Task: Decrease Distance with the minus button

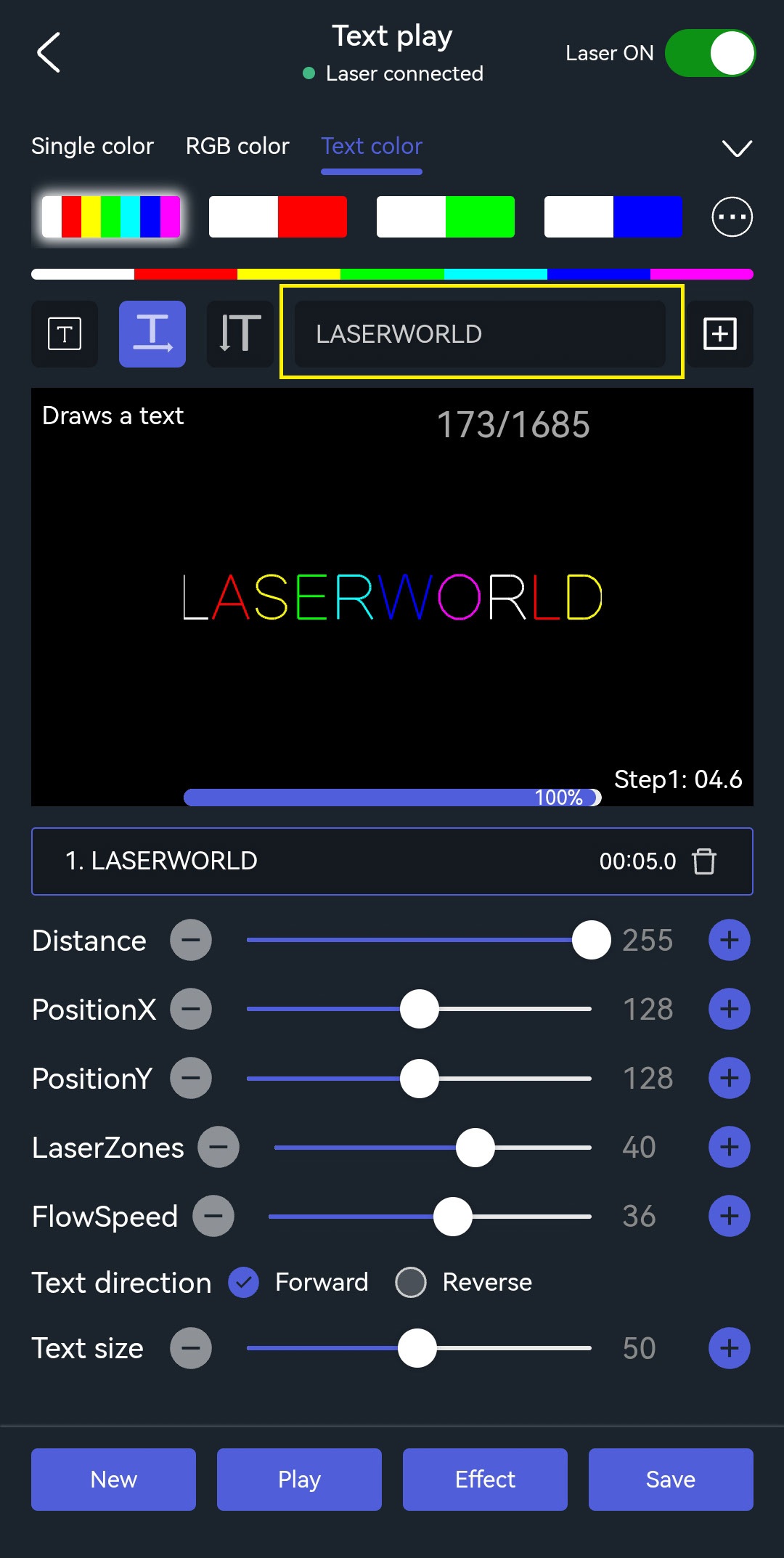Action: point(191,940)
